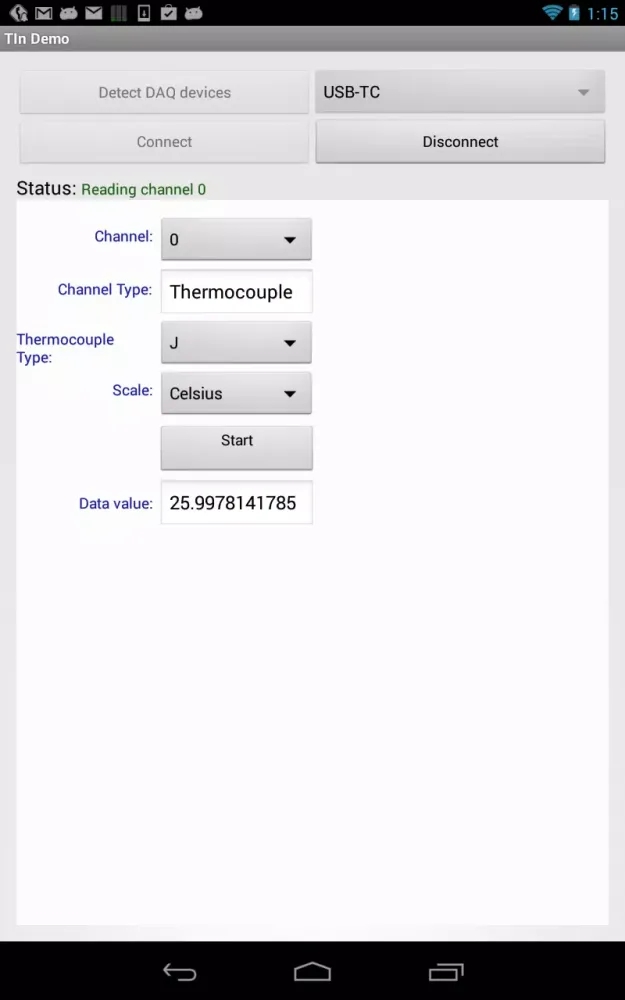
Task: Expand the Thermocouple Type dropdown
Action: click(x=236, y=343)
